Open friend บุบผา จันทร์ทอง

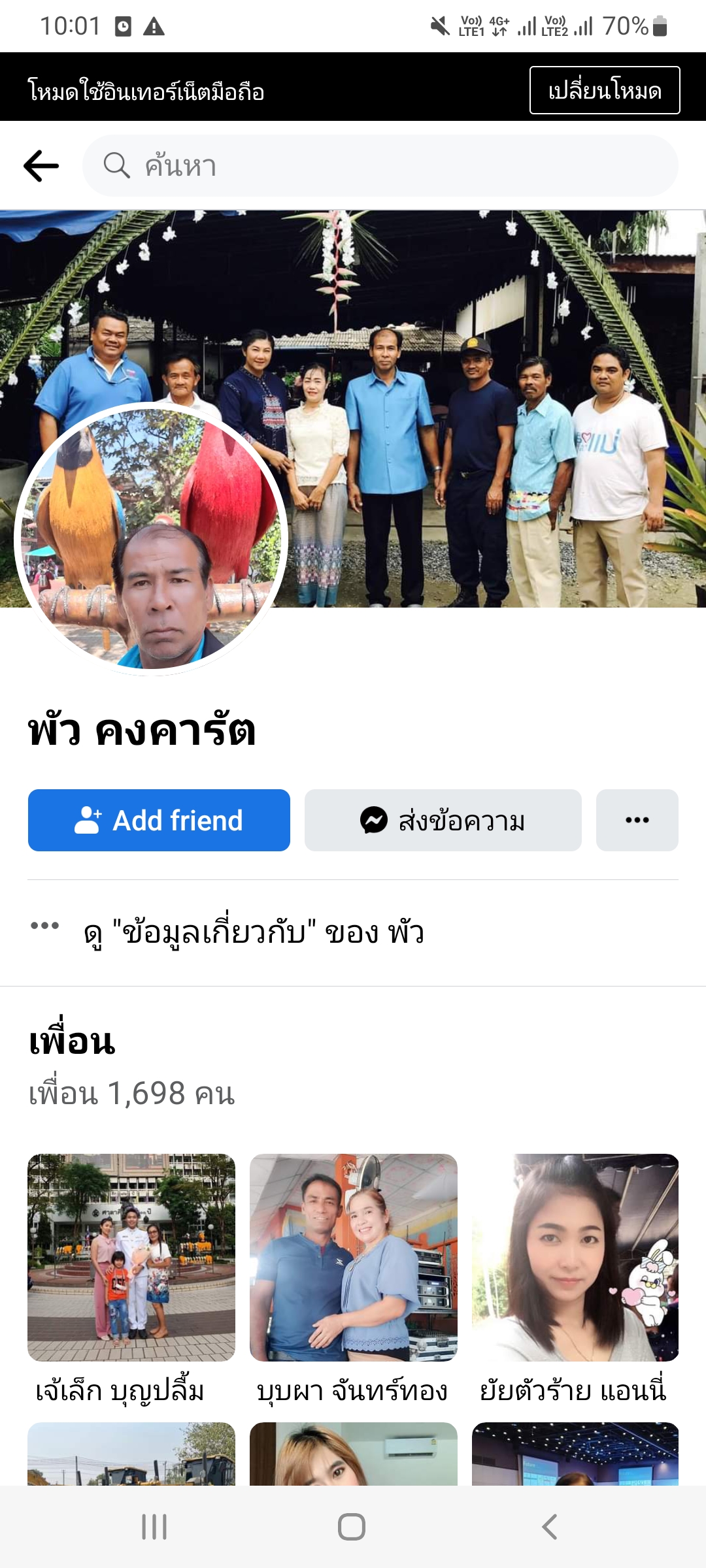tap(353, 1257)
